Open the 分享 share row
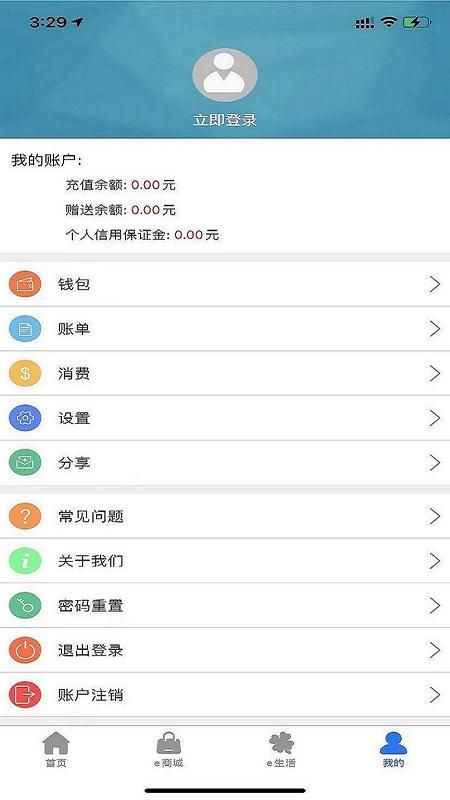This screenshot has height=800, width=450. coord(225,463)
